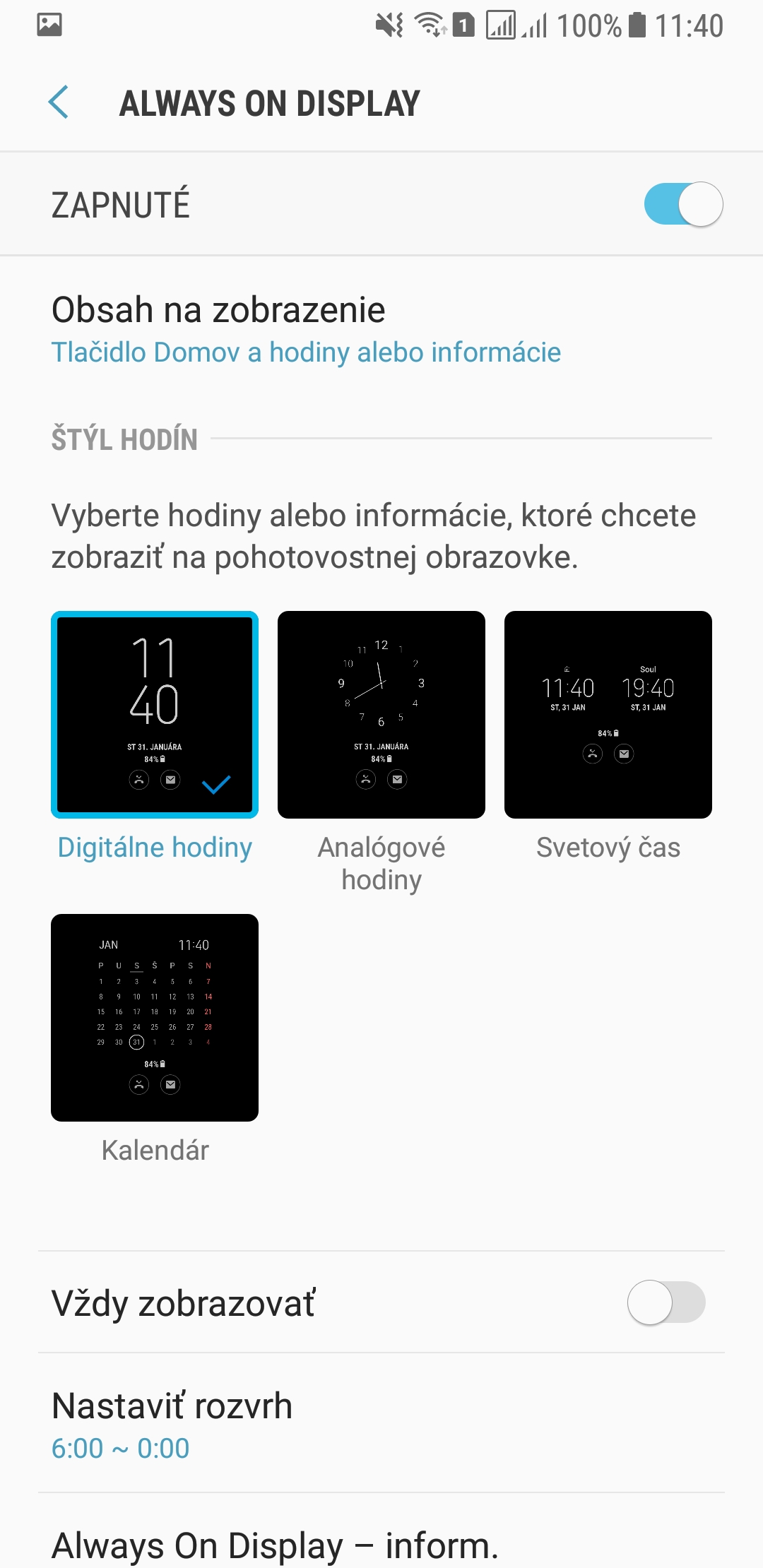Turn off the Zapnuté switch
The image size is (763, 1568).
pos(683,204)
